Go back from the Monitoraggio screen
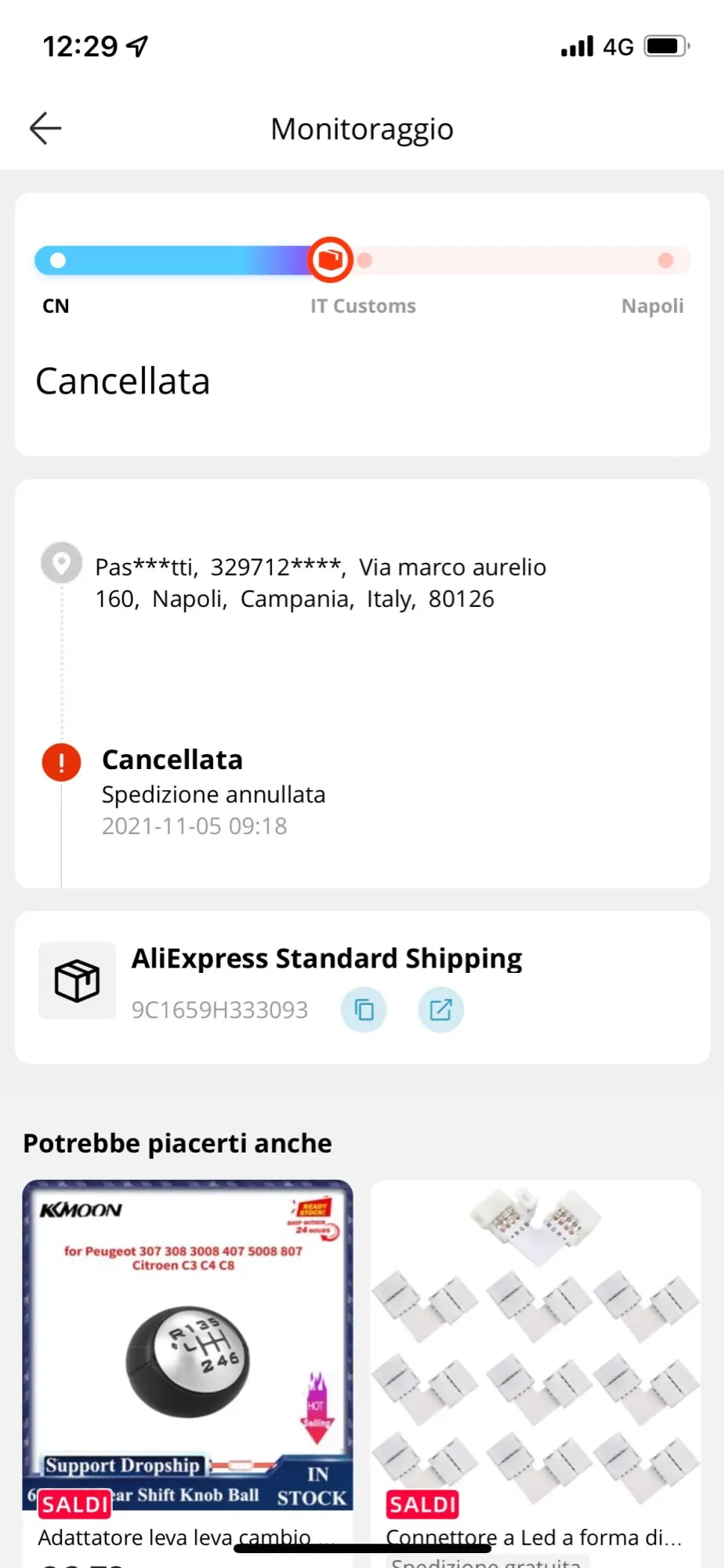Viewport: 725px width, 1568px height. click(45, 129)
